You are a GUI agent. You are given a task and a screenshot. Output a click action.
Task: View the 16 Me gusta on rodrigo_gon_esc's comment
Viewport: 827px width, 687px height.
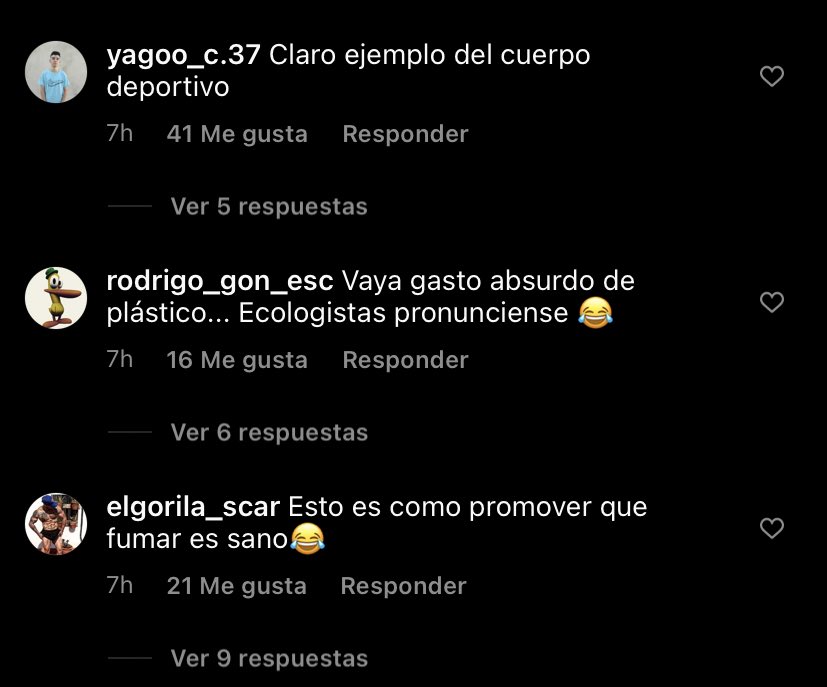[x=237, y=360]
